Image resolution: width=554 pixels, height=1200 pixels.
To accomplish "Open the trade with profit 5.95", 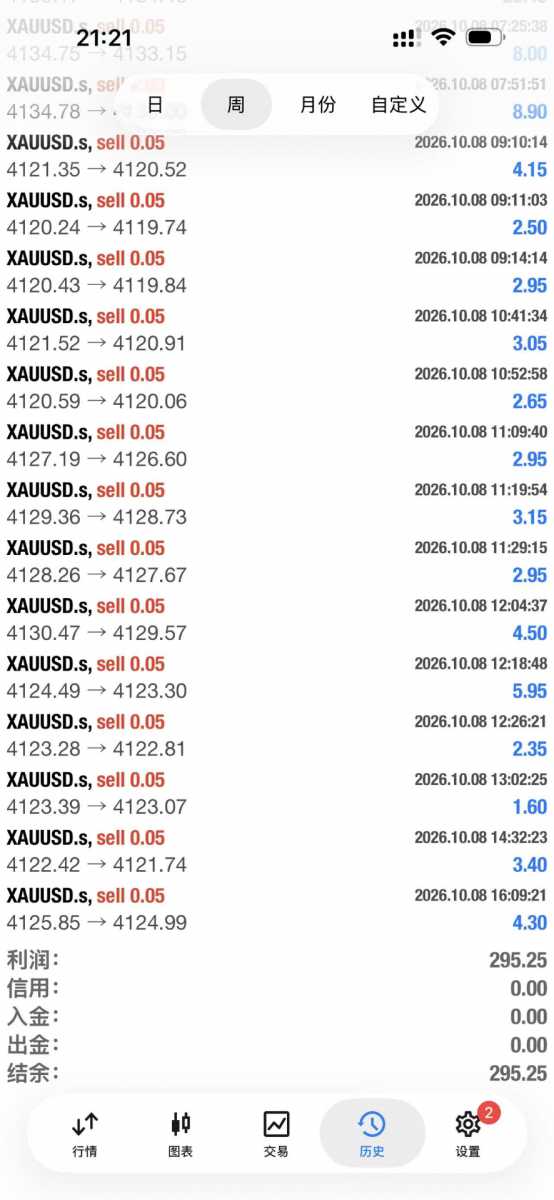I will click(x=277, y=677).
